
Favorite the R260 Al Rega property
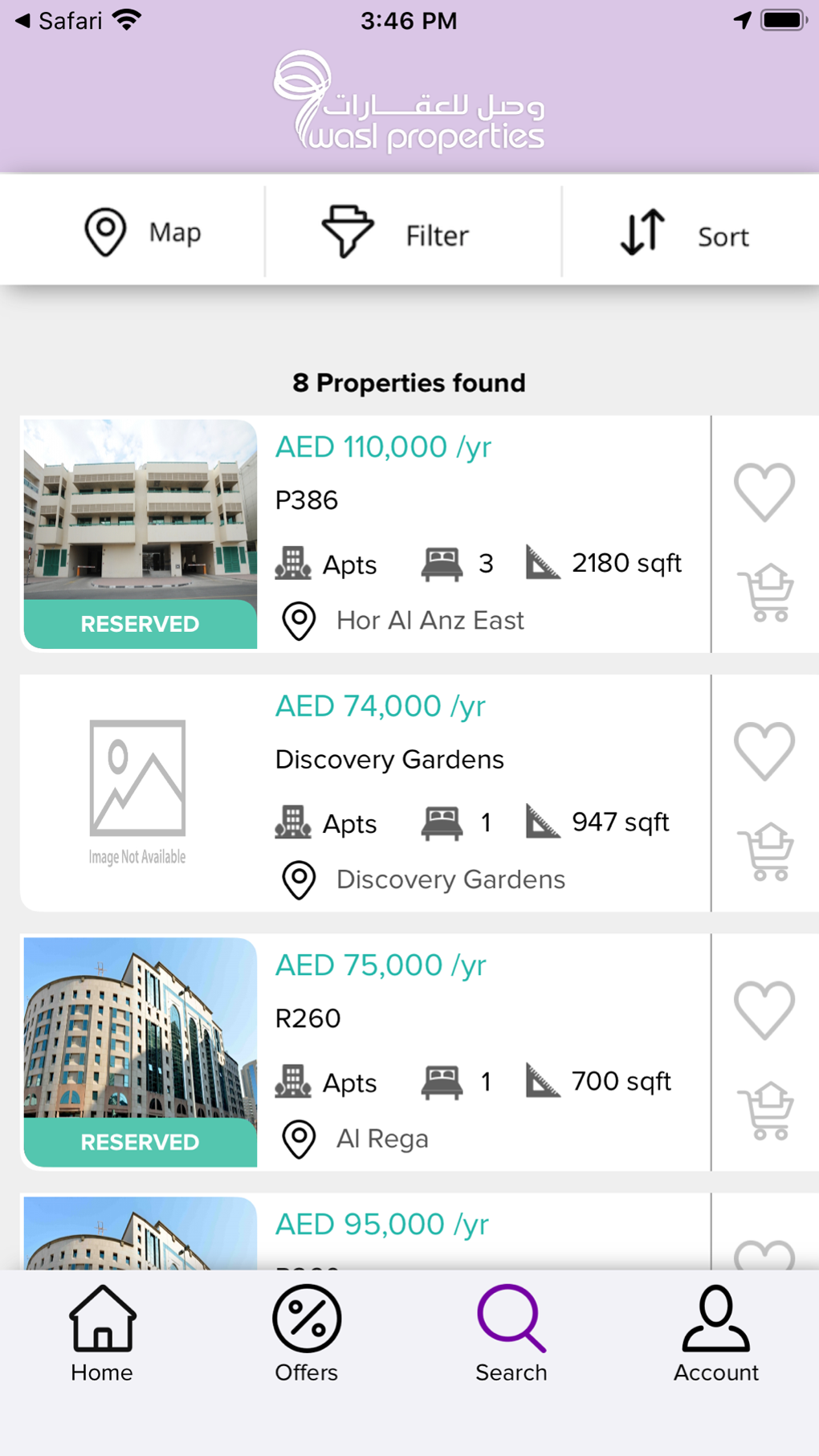764,1009
